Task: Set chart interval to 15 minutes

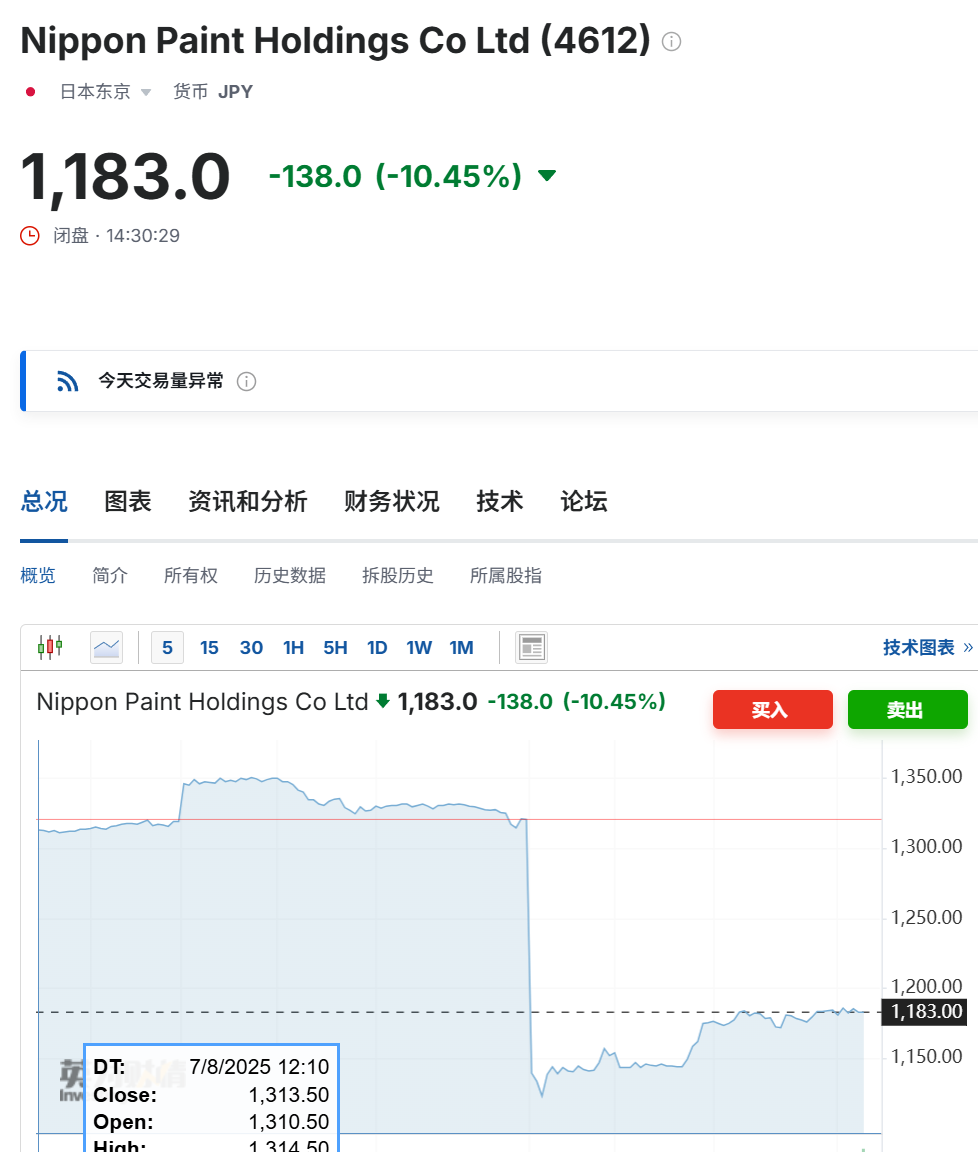Action: 209,648
